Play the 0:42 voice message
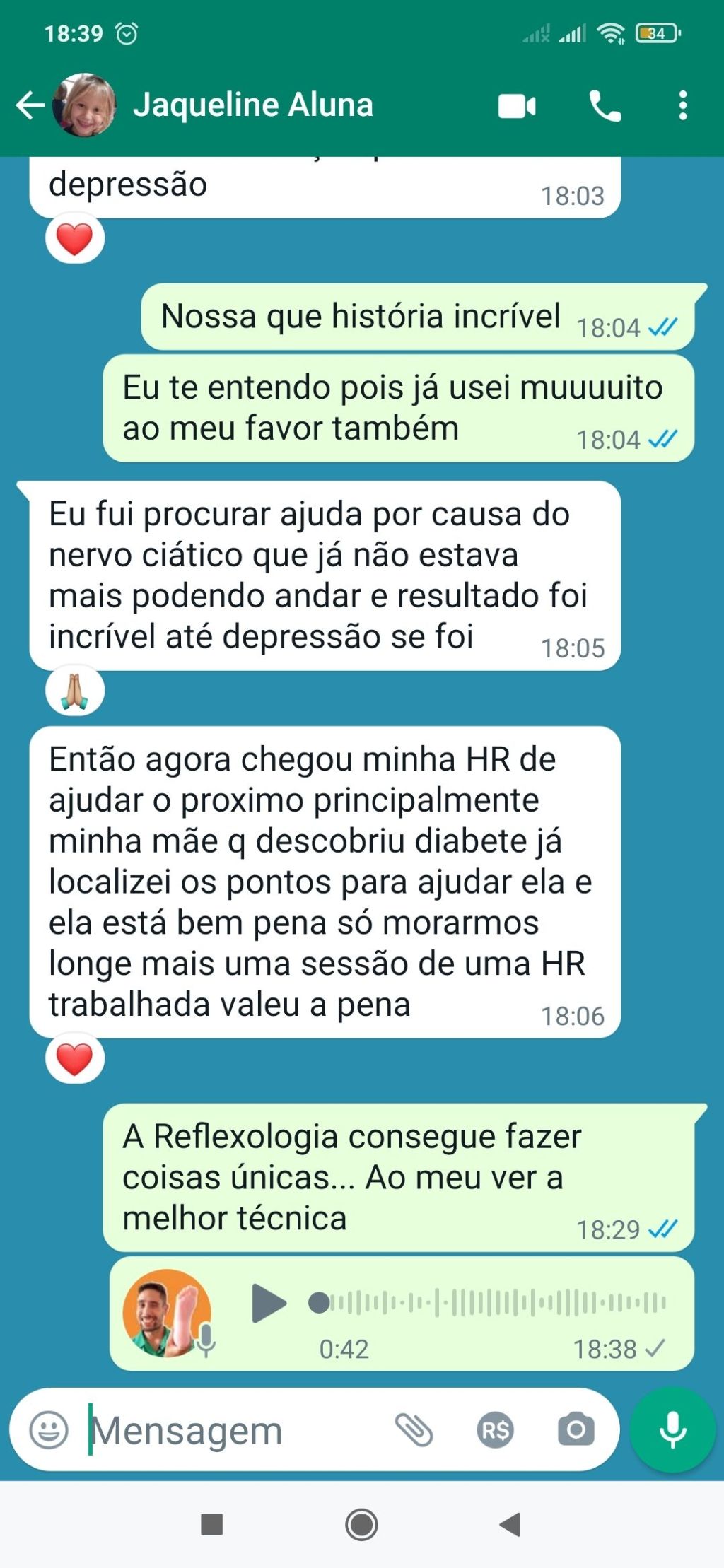The image size is (724, 1568). click(269, 1303)
